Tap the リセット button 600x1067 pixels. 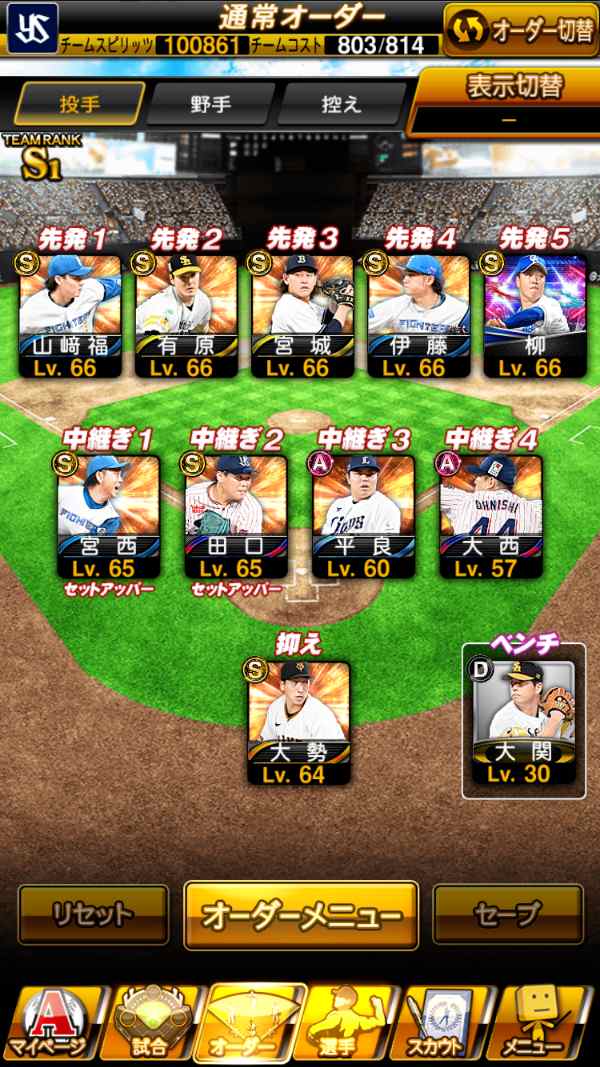click(x=93, y=915)
